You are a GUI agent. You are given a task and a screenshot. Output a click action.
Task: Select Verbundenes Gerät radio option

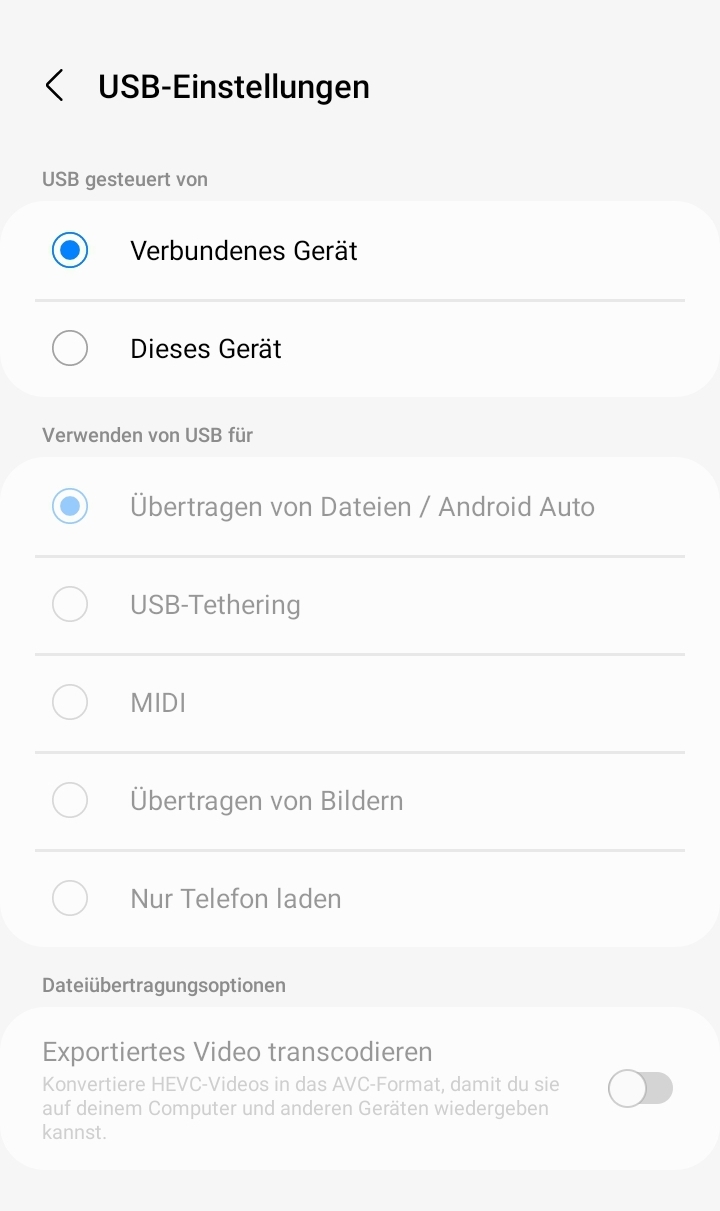coord(70,250)
